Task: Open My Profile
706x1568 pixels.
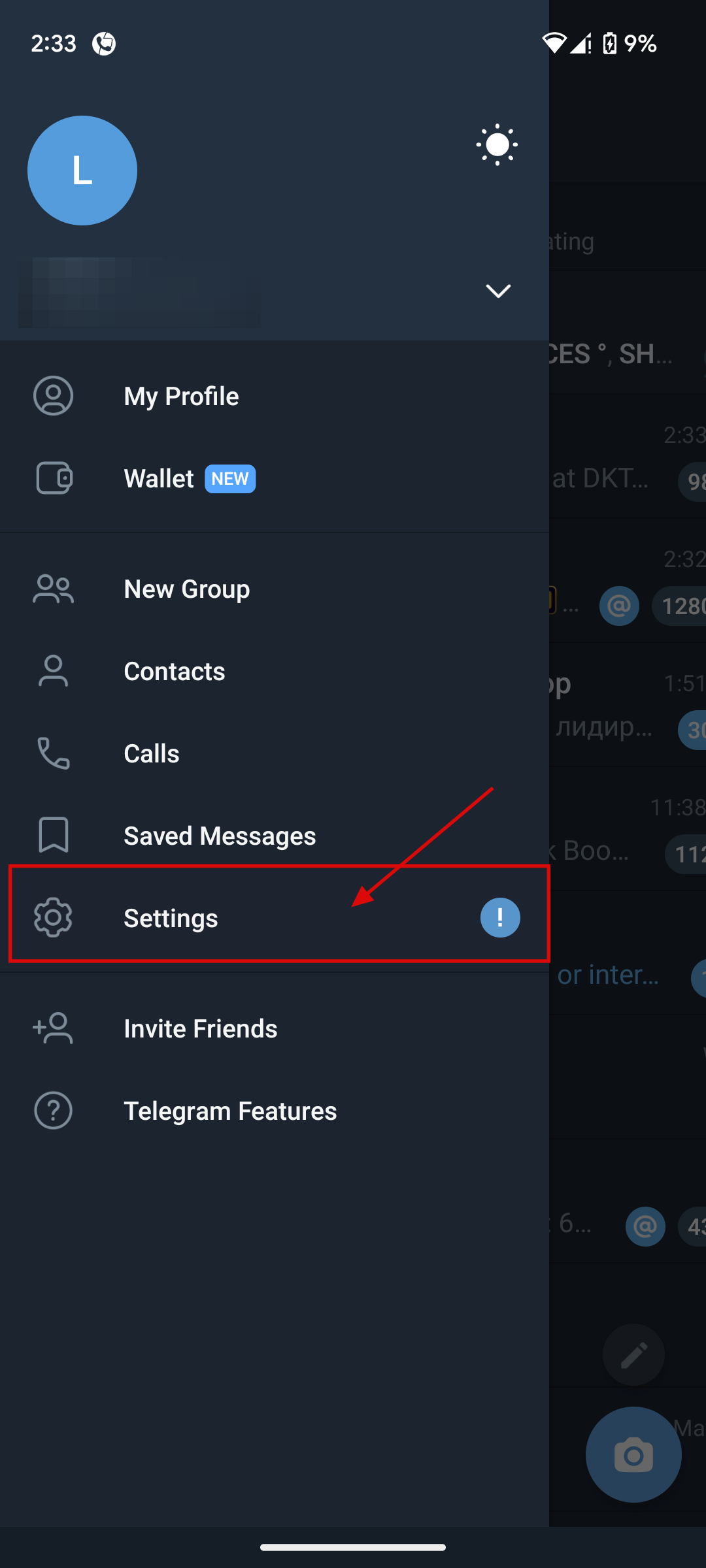Action: [182, 396]
